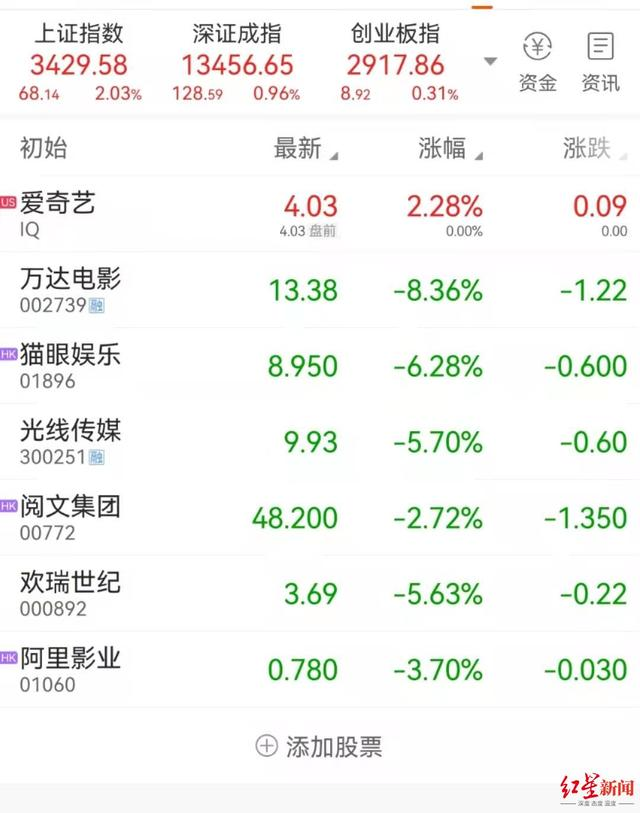View 深证成指 index details

pos(237,62)
